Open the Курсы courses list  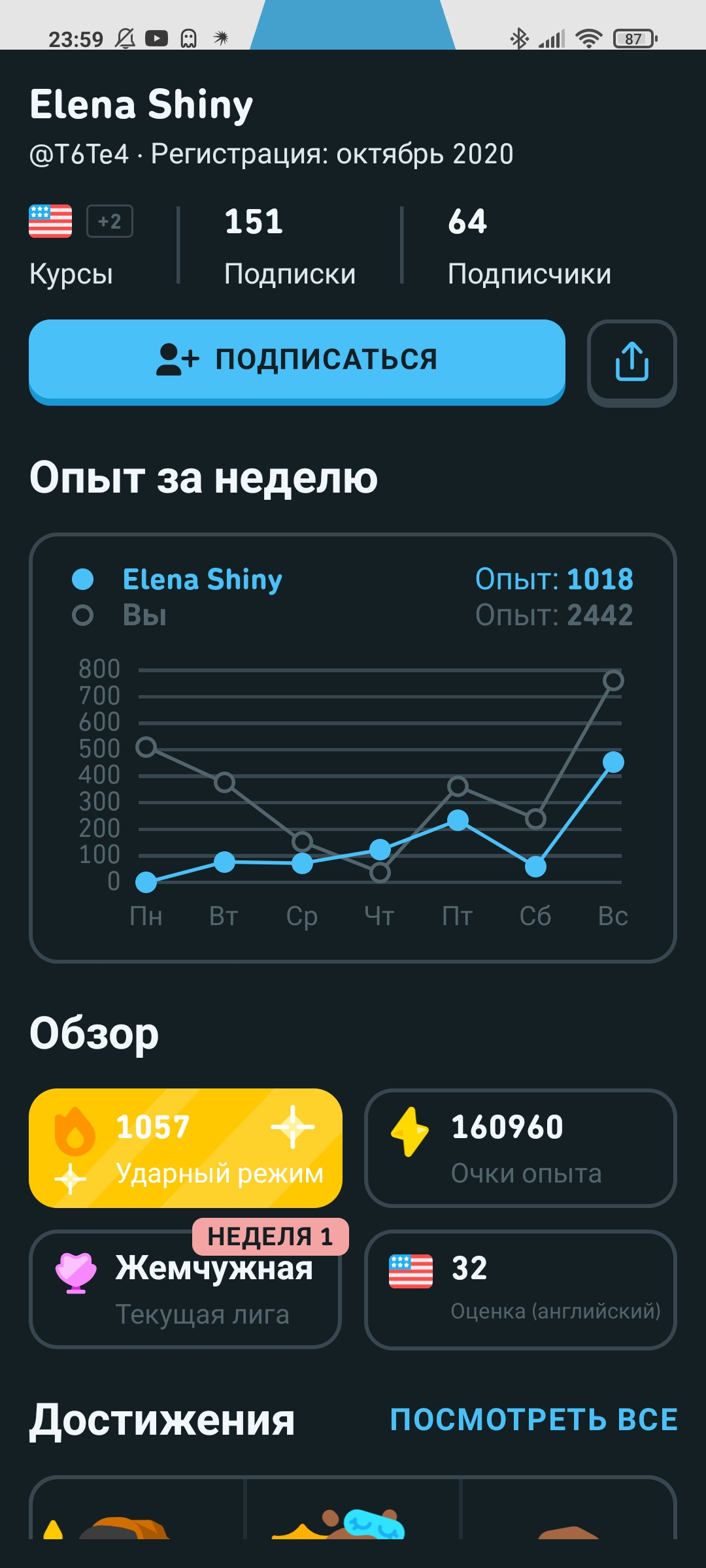(81, 246)
